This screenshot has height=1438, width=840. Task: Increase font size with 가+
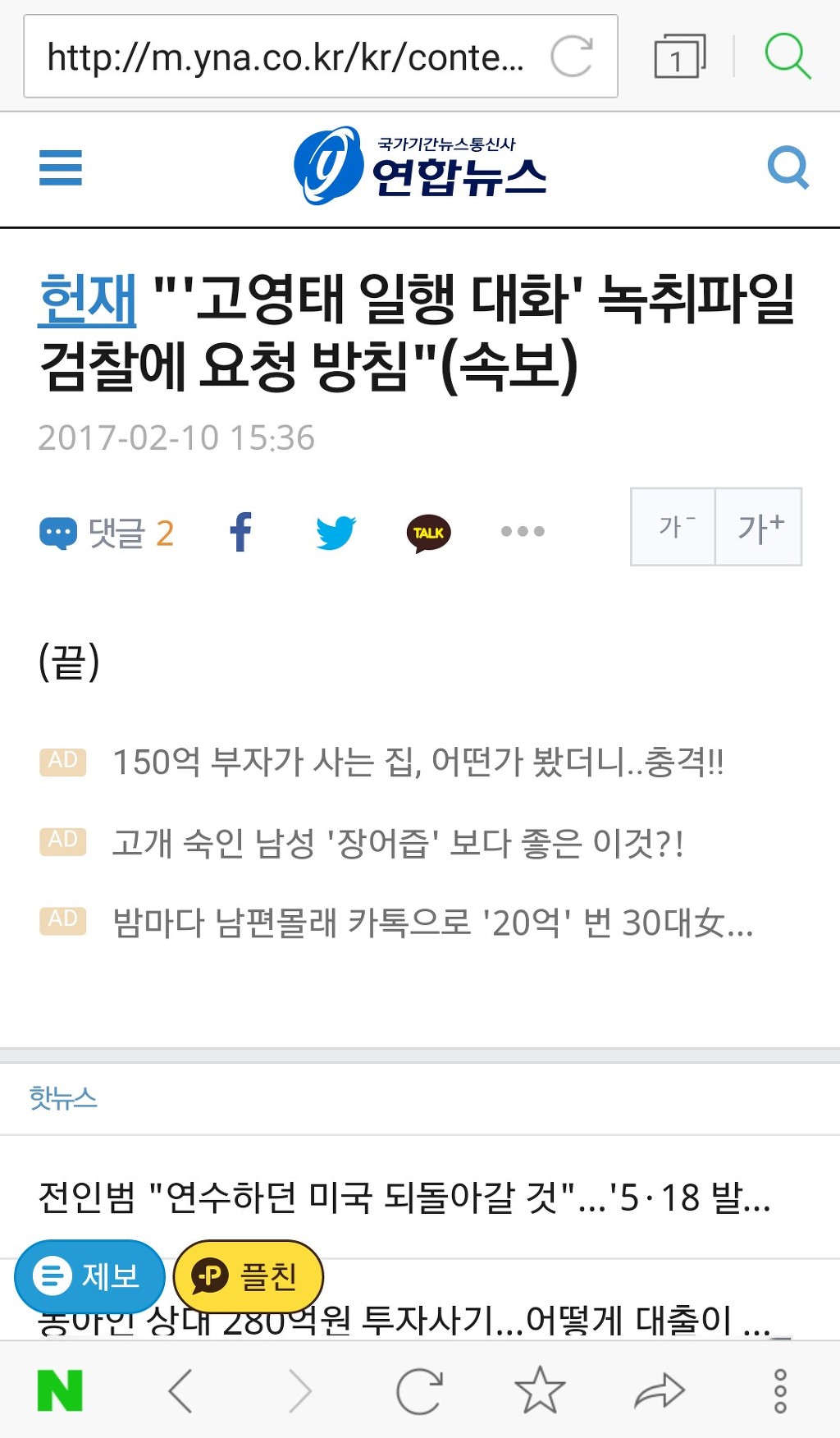(759, 527)
